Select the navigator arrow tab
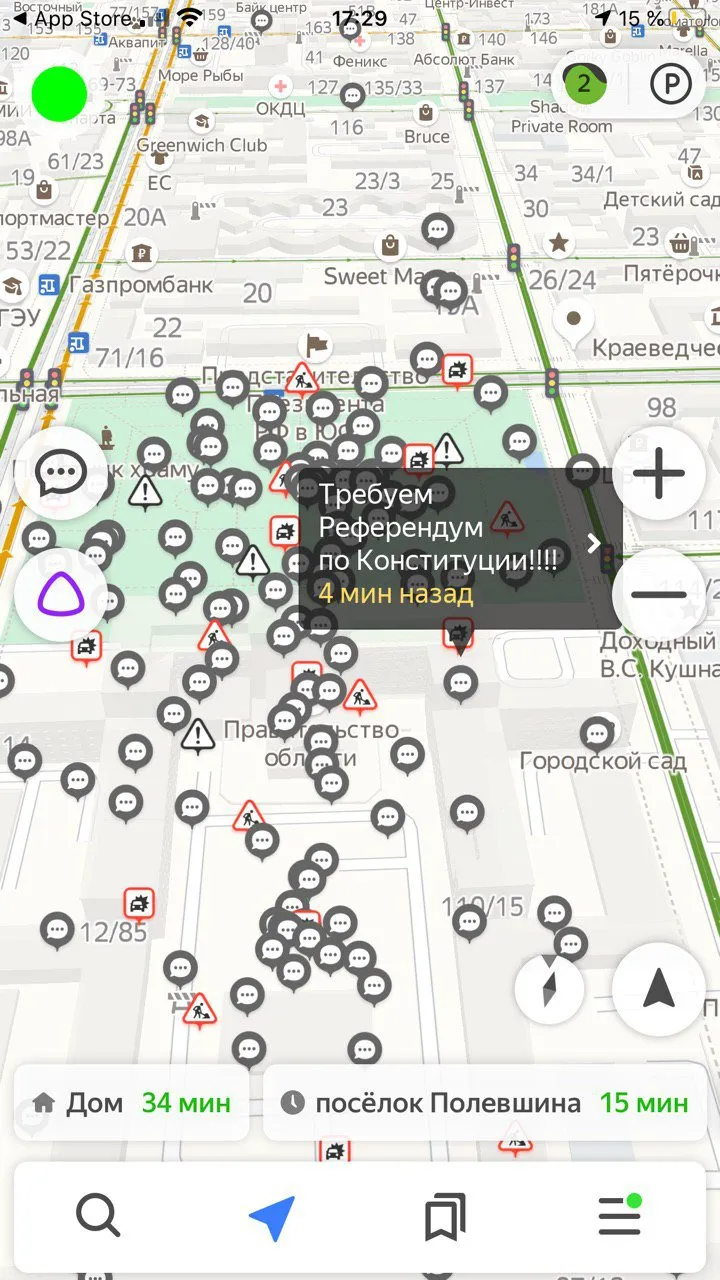 pyautogui.click(x=272, y=1217)
